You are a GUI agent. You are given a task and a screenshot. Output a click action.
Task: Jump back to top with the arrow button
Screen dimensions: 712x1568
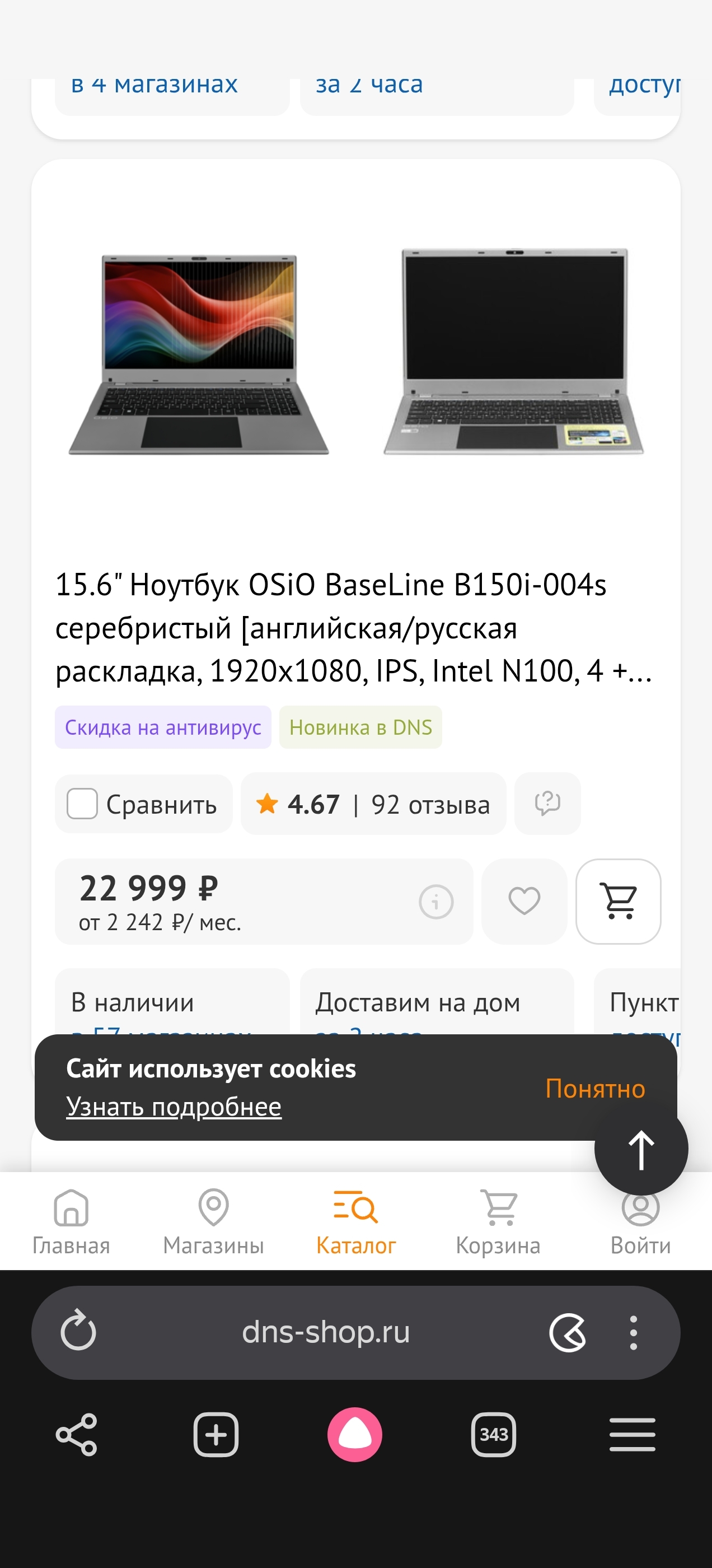coord(641,1149)
